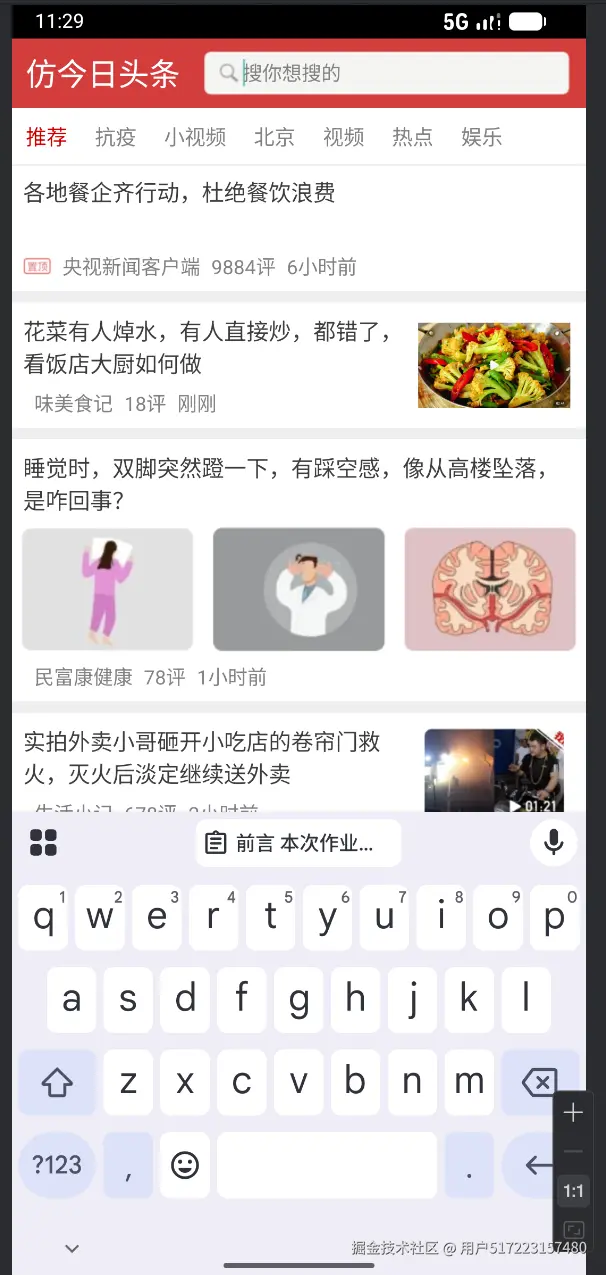606x1275 pixels.
Task: Switch to the 娱乐 tab
Action: point(481,137)
